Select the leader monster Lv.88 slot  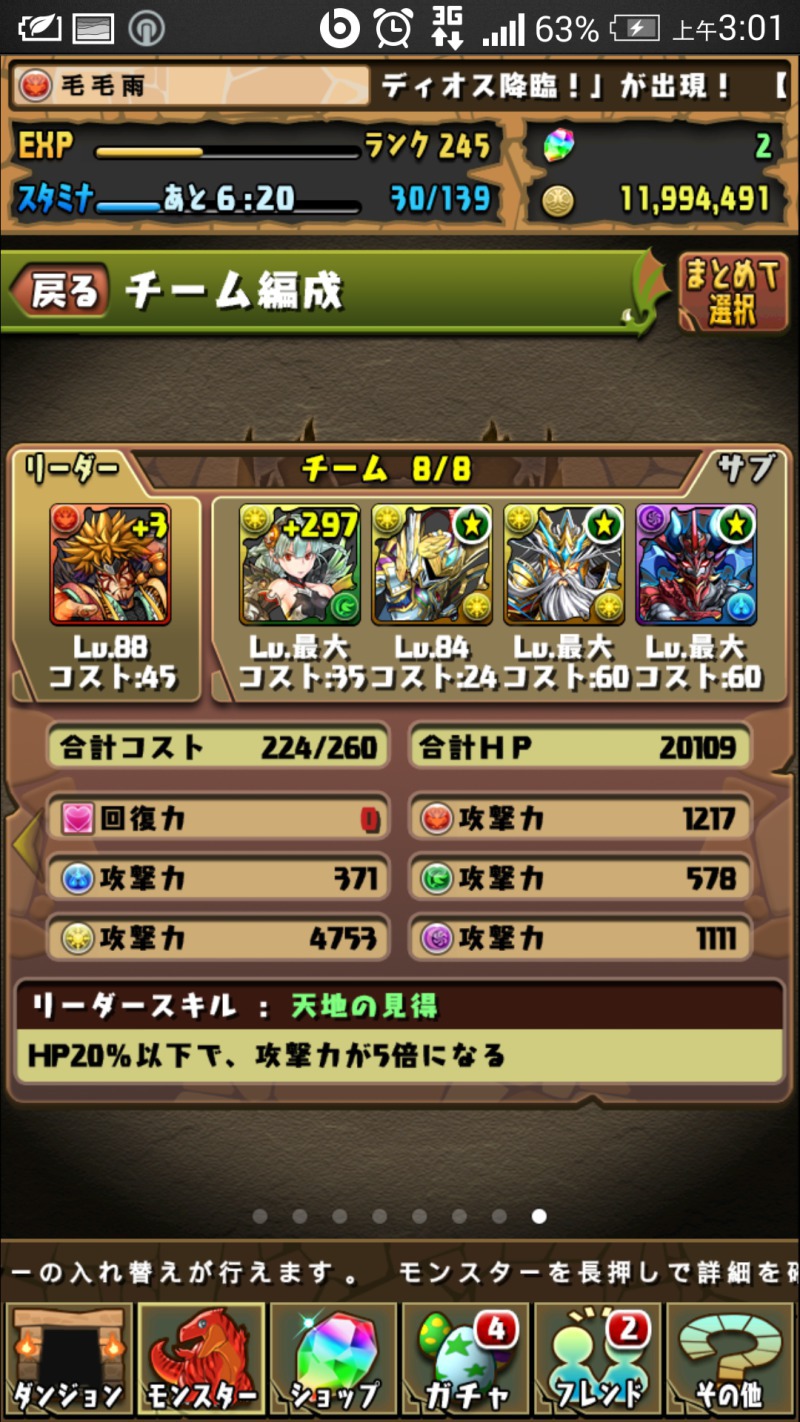click(x=110, y=565)
